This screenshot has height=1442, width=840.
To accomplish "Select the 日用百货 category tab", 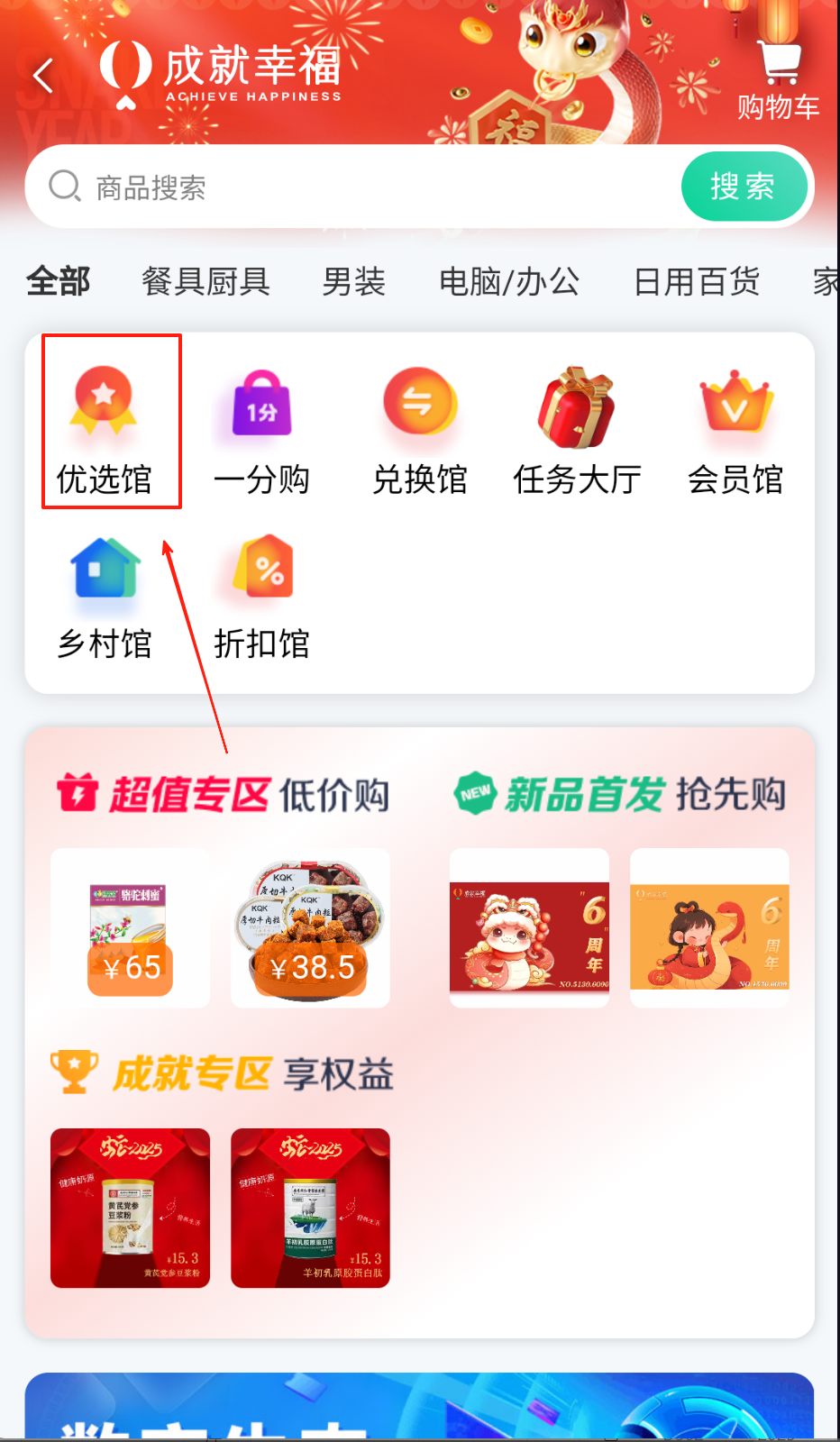I will point(696,282).
